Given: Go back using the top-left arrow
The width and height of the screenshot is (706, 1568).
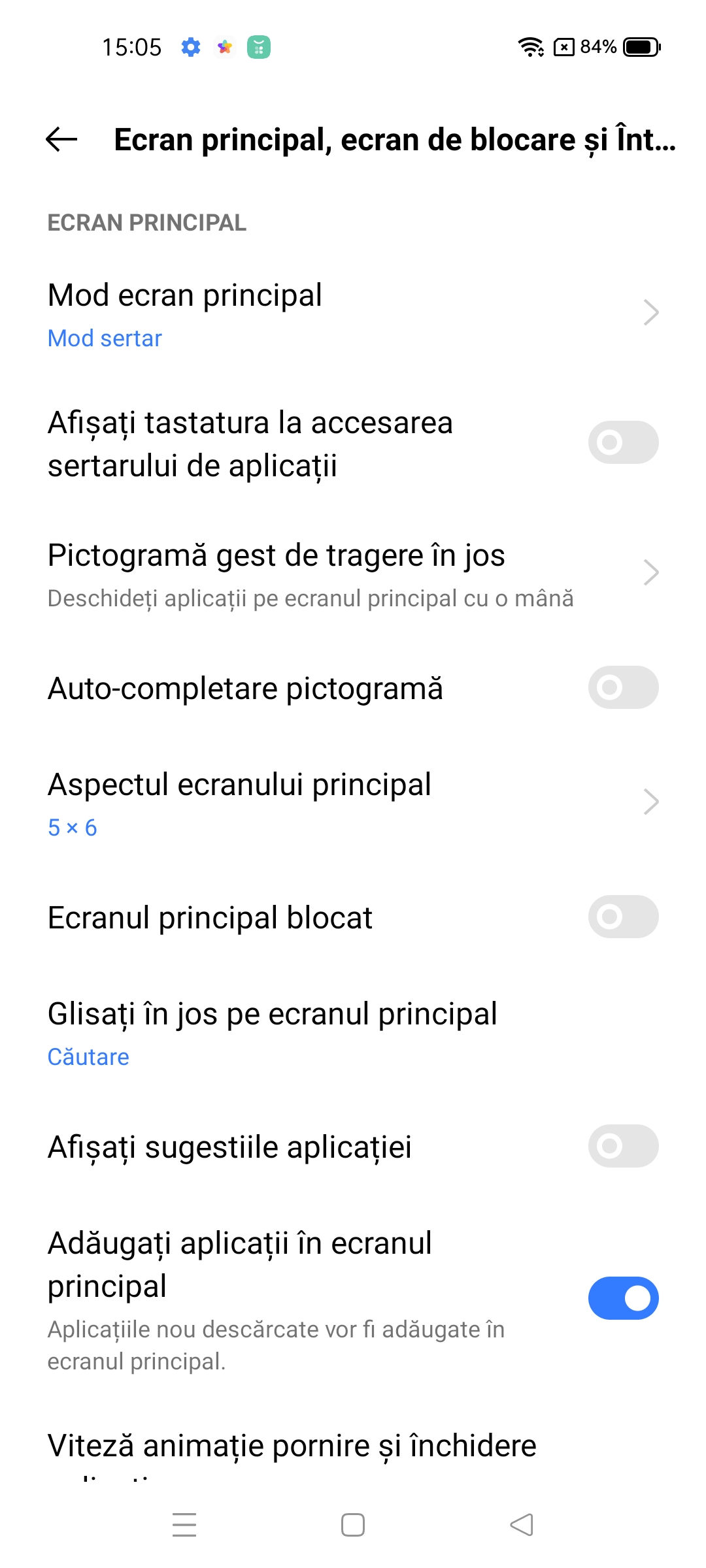Looking at the screenshot, I should pyautogui.click(x=61, y=139).
